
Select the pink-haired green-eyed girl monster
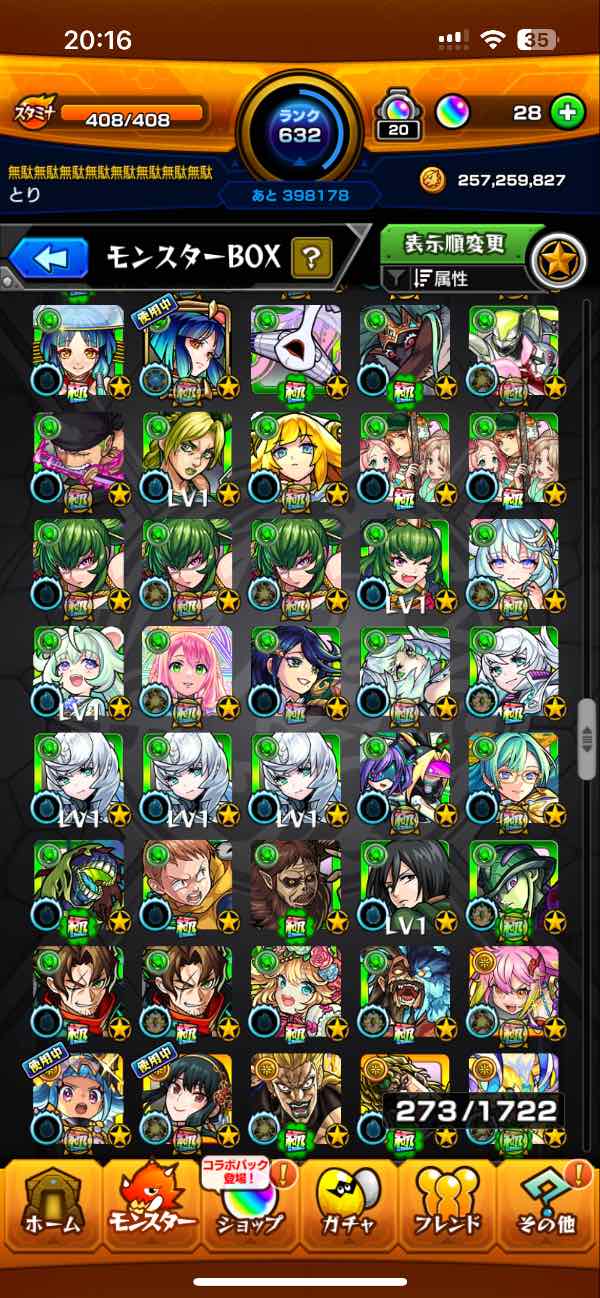point(187,672)
